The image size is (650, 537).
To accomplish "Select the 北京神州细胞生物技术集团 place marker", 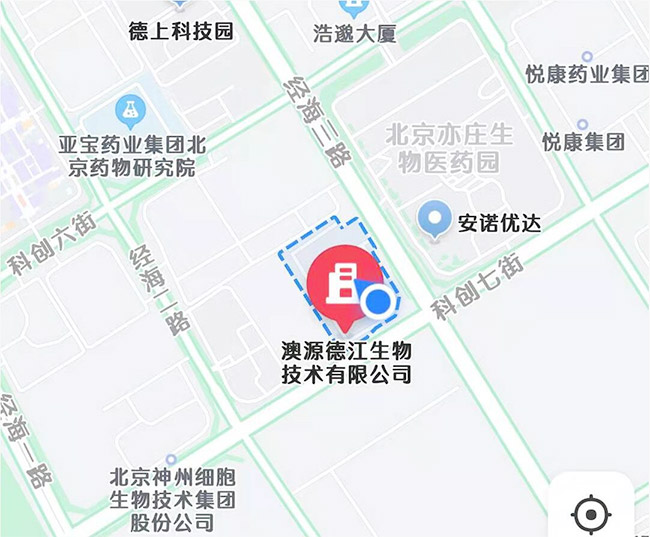I will 172,459.
